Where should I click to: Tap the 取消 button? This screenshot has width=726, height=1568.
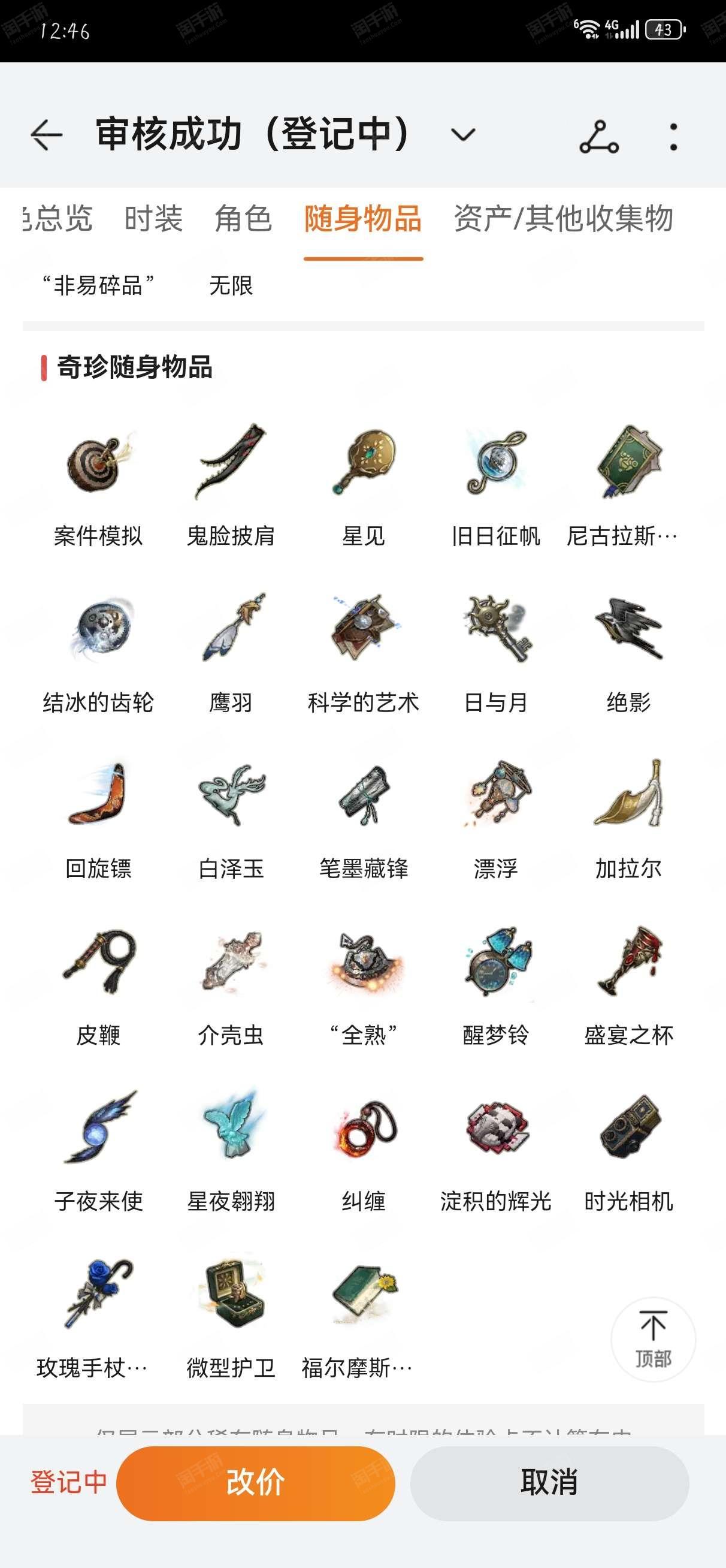pyautogui.click(x=549, y=1483)
